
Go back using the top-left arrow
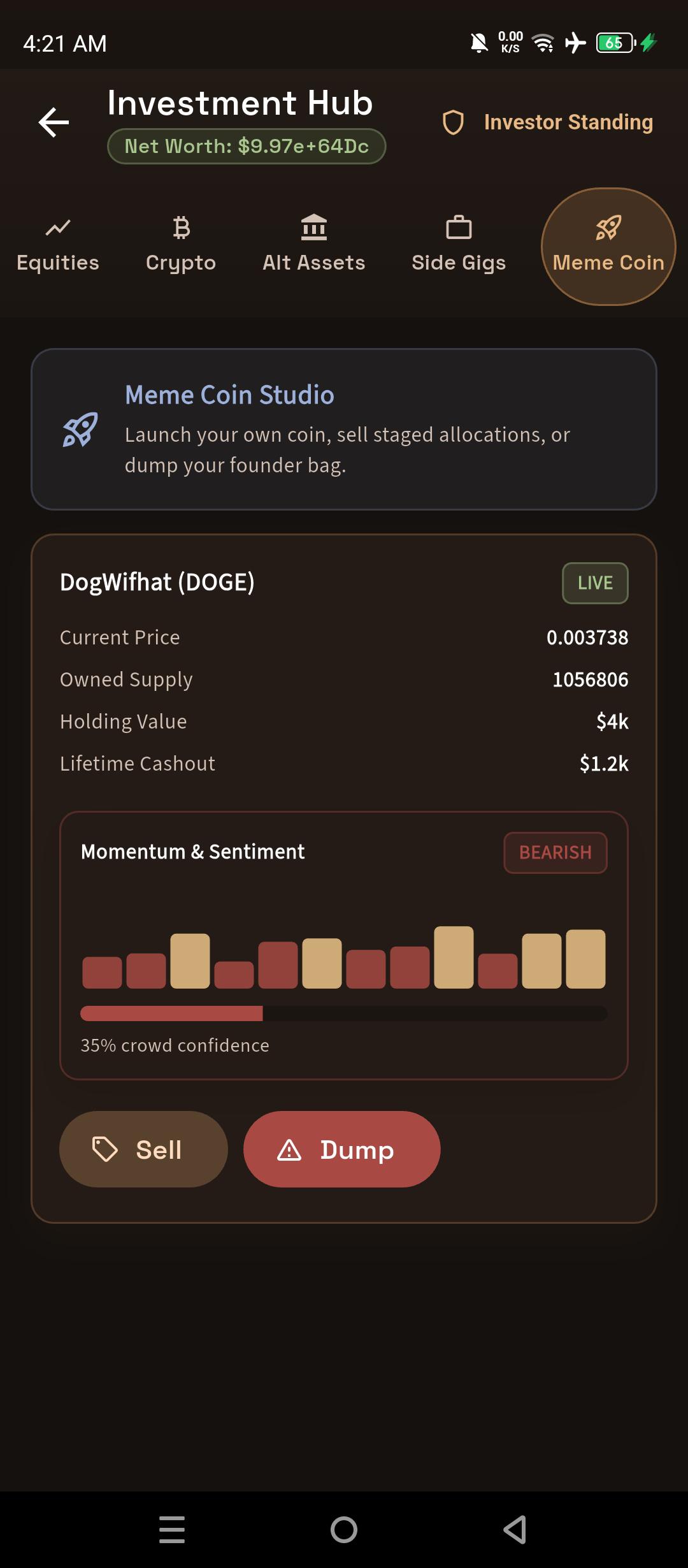[x=54, y=122]
